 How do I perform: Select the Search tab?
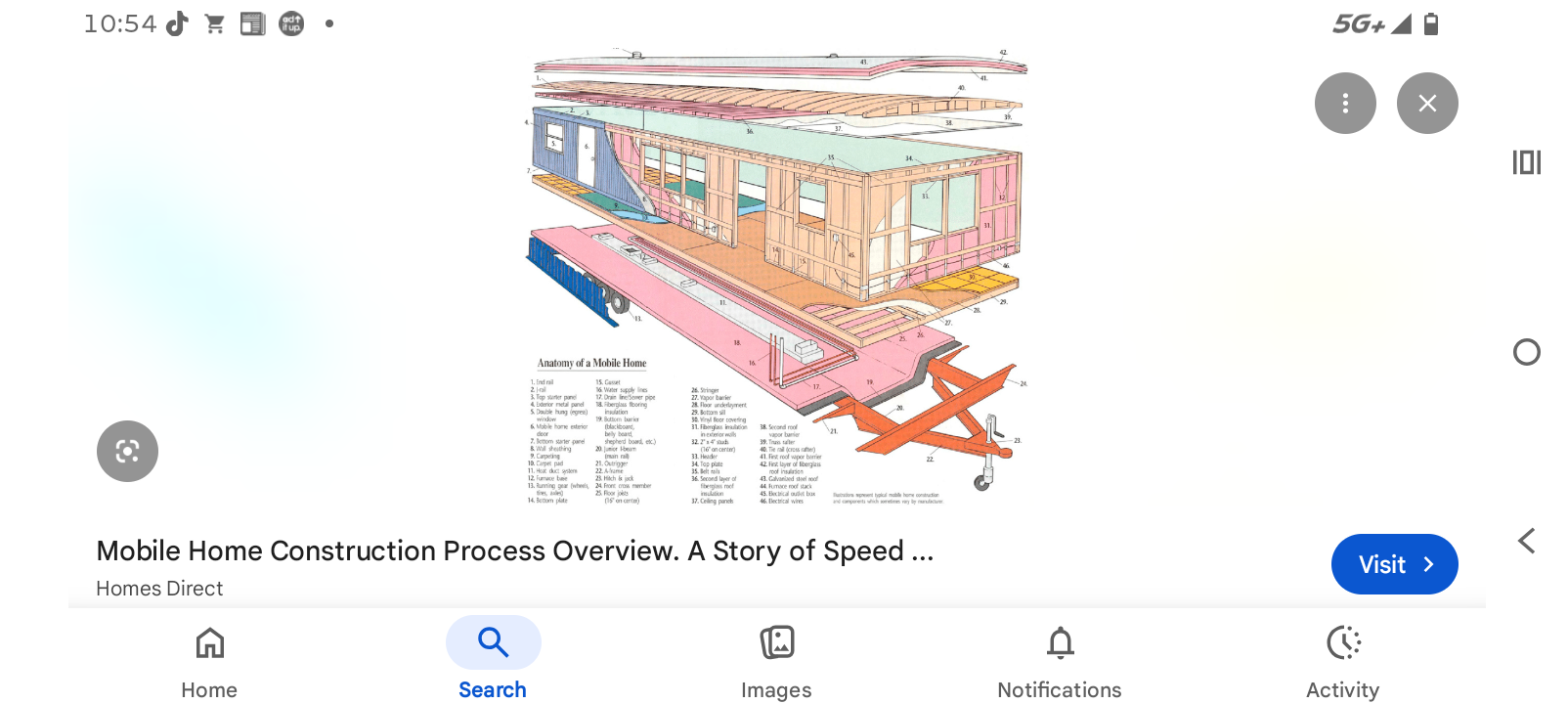click(x=493, y=663)
